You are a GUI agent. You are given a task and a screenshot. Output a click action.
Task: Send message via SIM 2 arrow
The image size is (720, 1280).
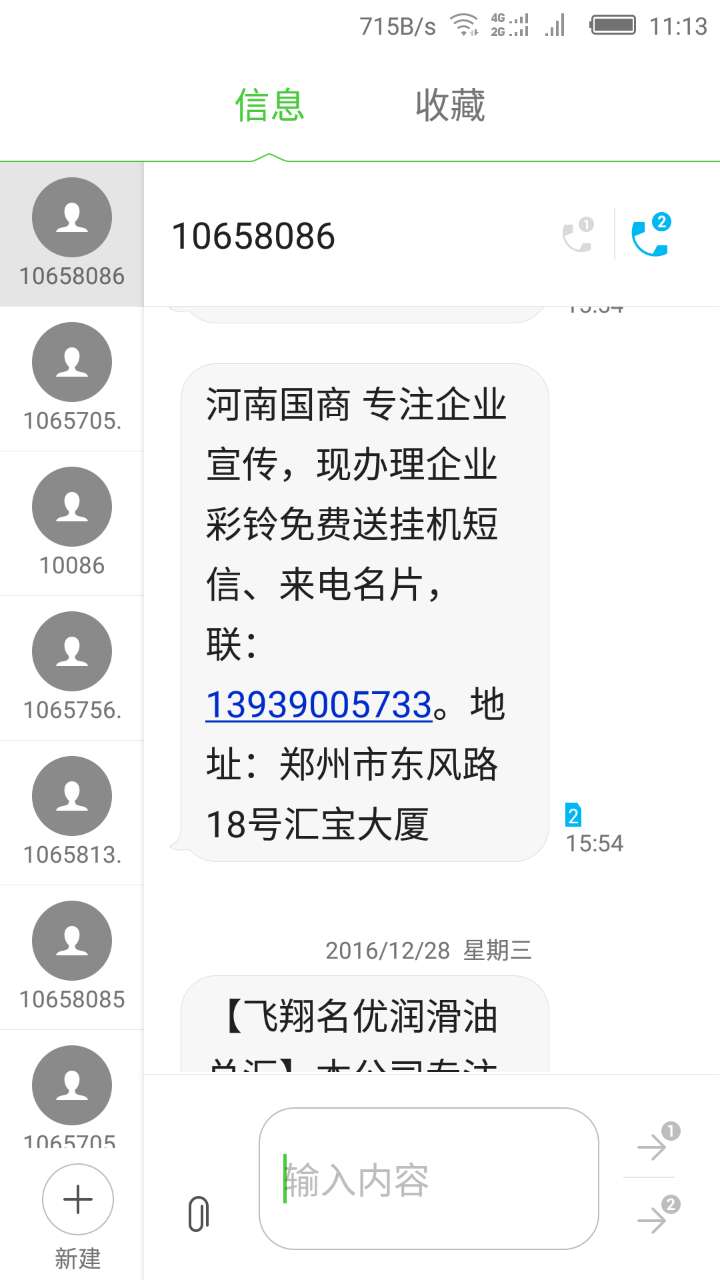tap(657, 1217)
